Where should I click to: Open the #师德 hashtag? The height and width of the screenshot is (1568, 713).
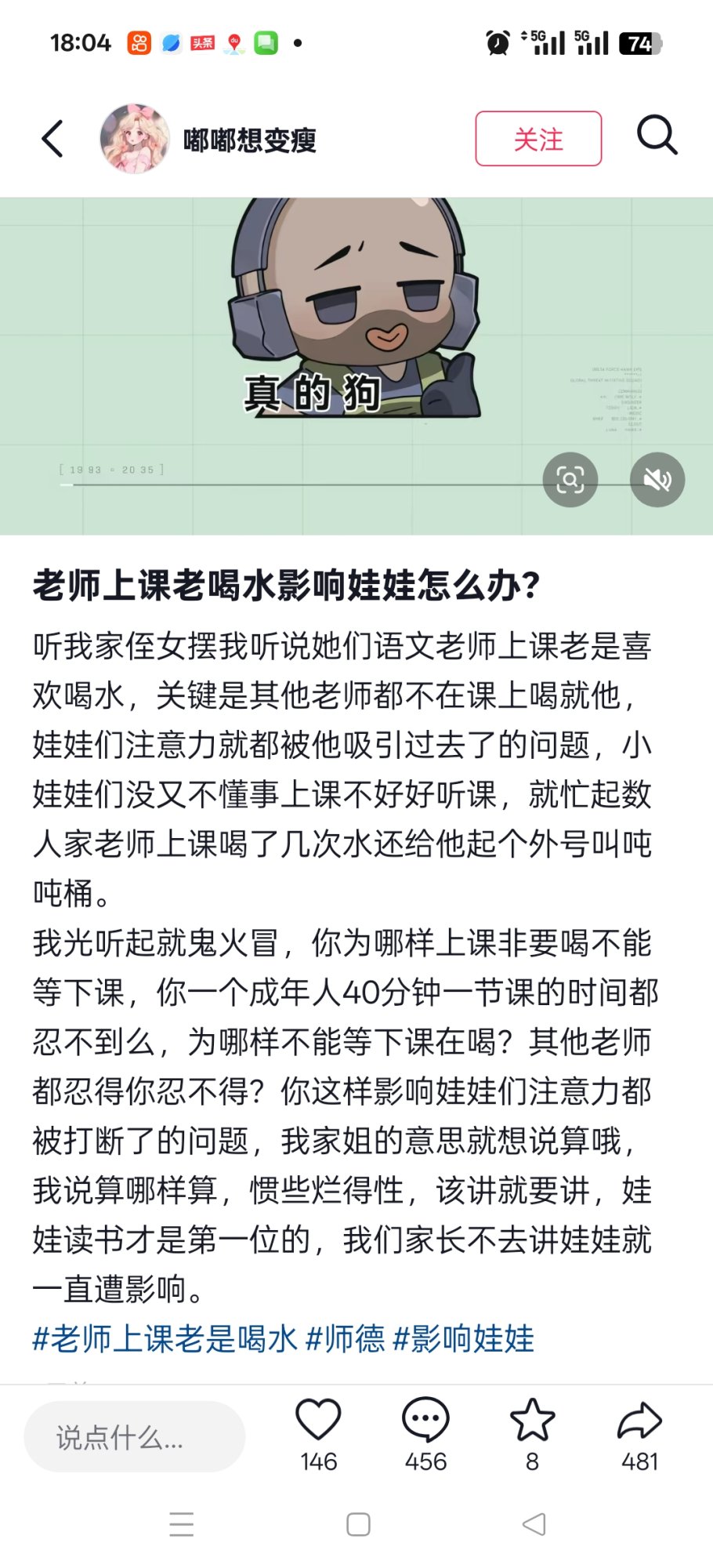(345, 1338)
